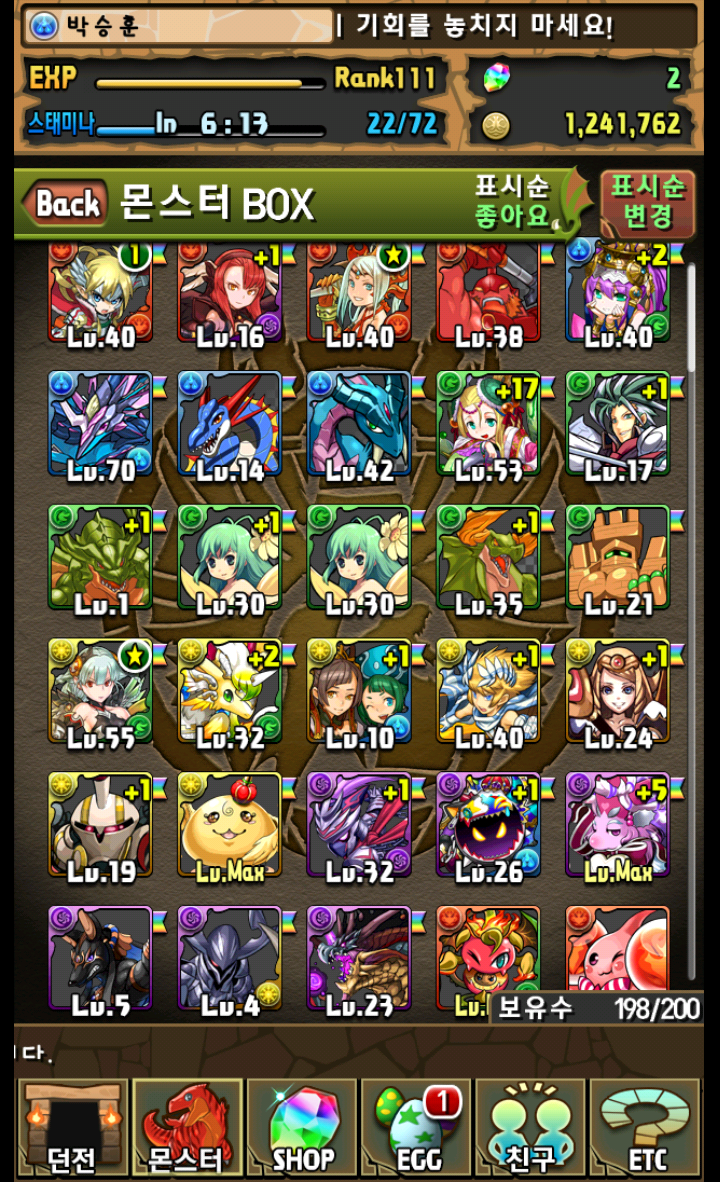The image size is (720, 1182).
Task: Select the Lv.10 twin girls monster
Action: (359, 692)
